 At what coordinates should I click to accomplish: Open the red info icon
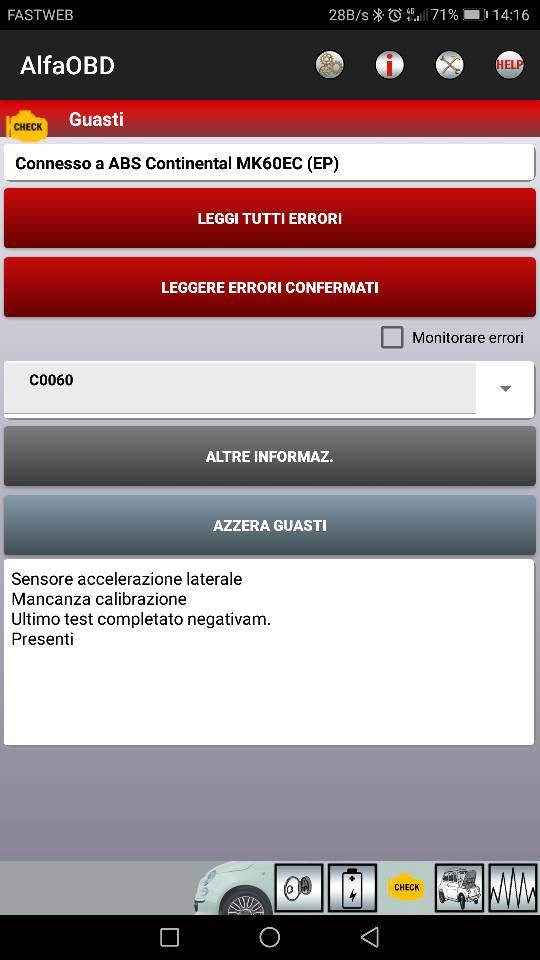(390, 65)
